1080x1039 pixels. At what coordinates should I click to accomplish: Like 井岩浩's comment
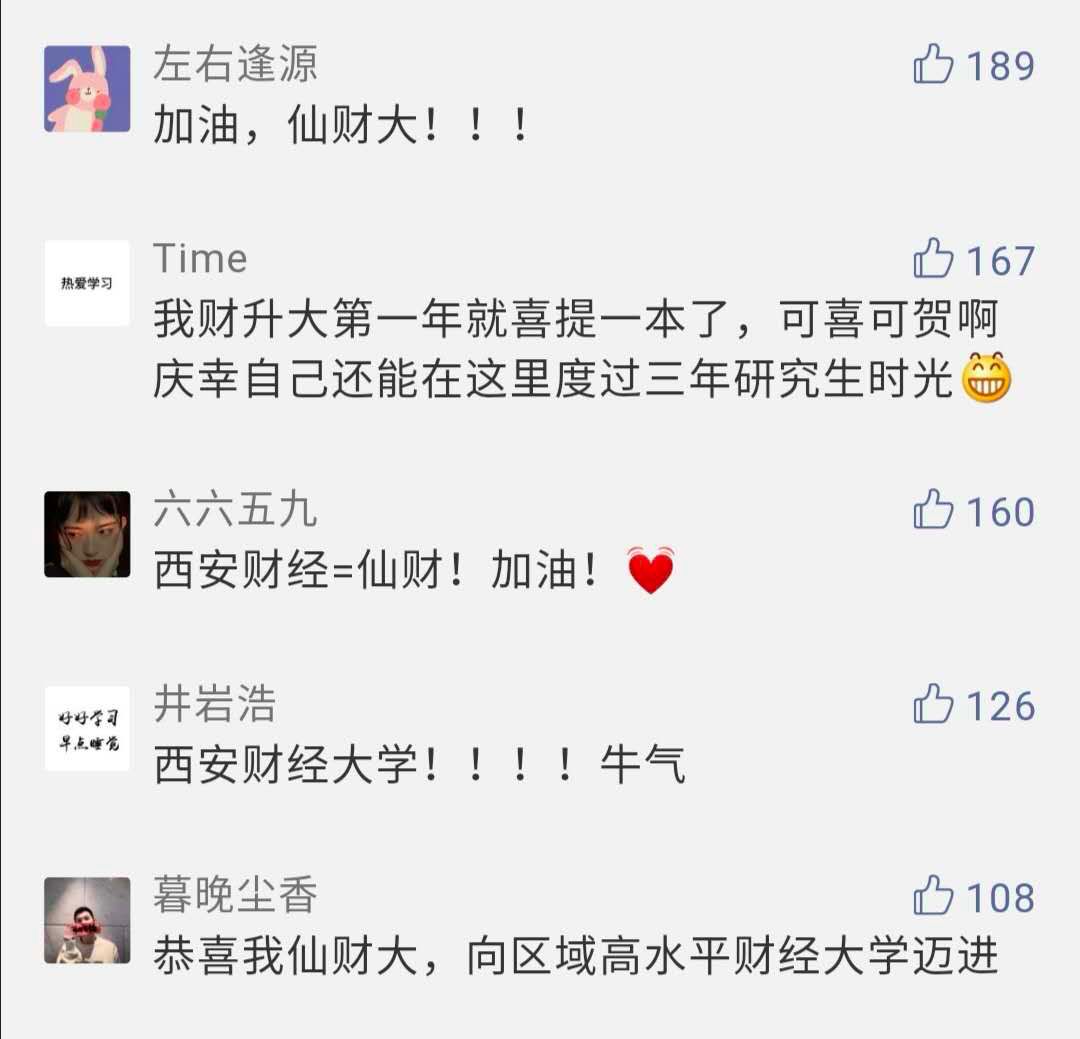pyautogui.click(x=934, y=705)
